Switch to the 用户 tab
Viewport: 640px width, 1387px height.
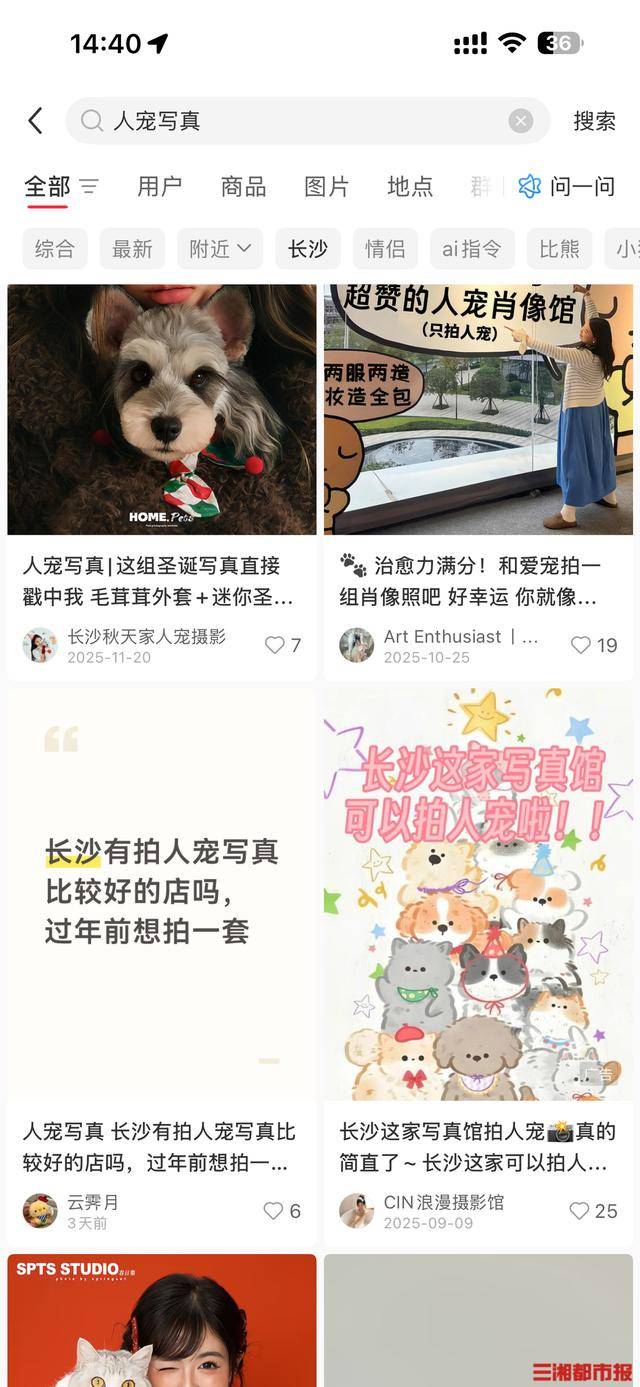tap(159, 186)
